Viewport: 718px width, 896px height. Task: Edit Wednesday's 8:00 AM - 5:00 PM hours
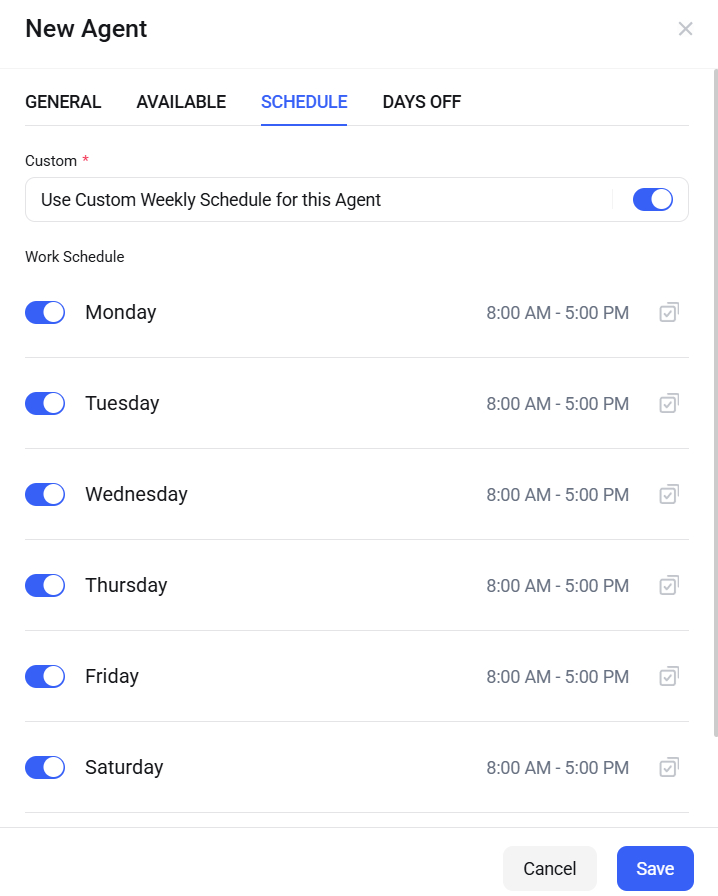pyautogui.click(x=557, y=494)
